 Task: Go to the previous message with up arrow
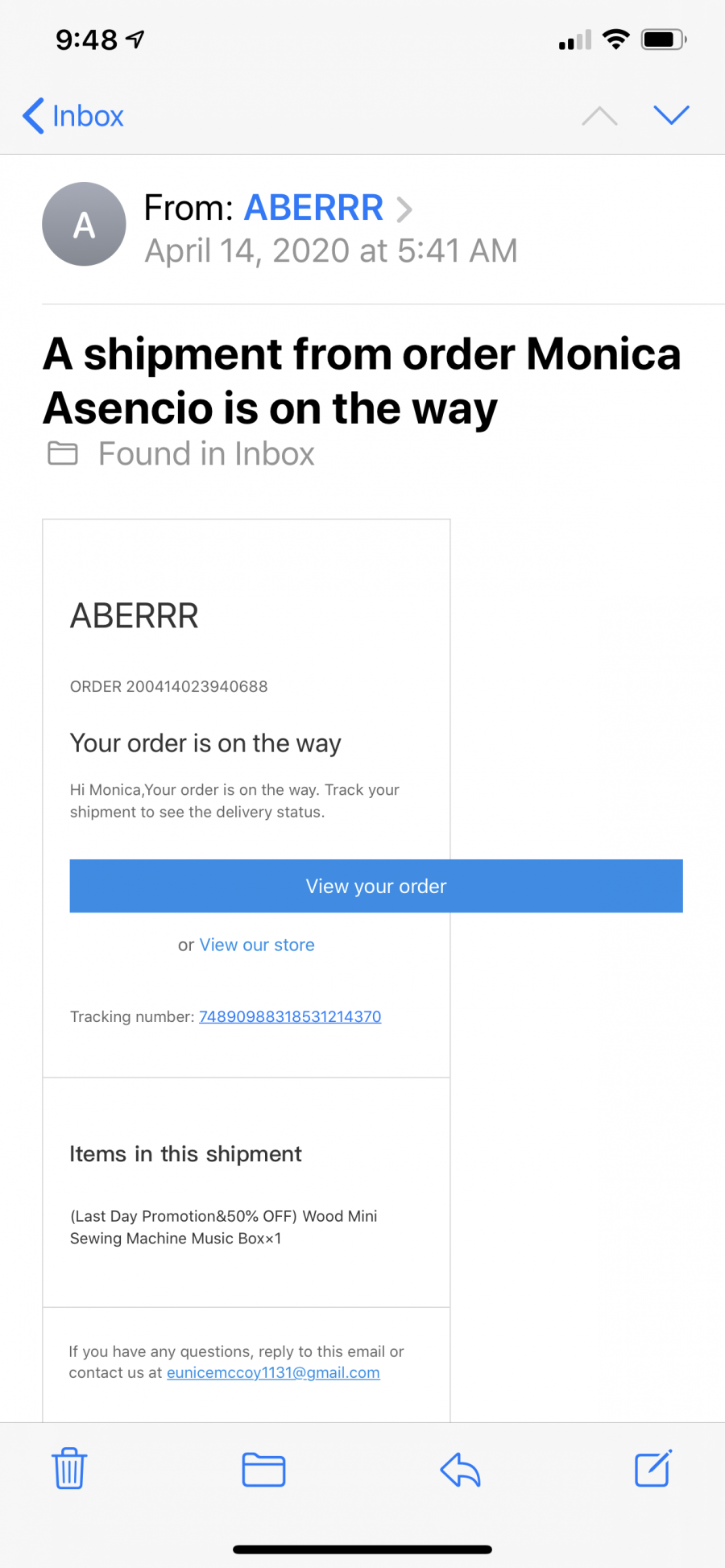(599, 116)
